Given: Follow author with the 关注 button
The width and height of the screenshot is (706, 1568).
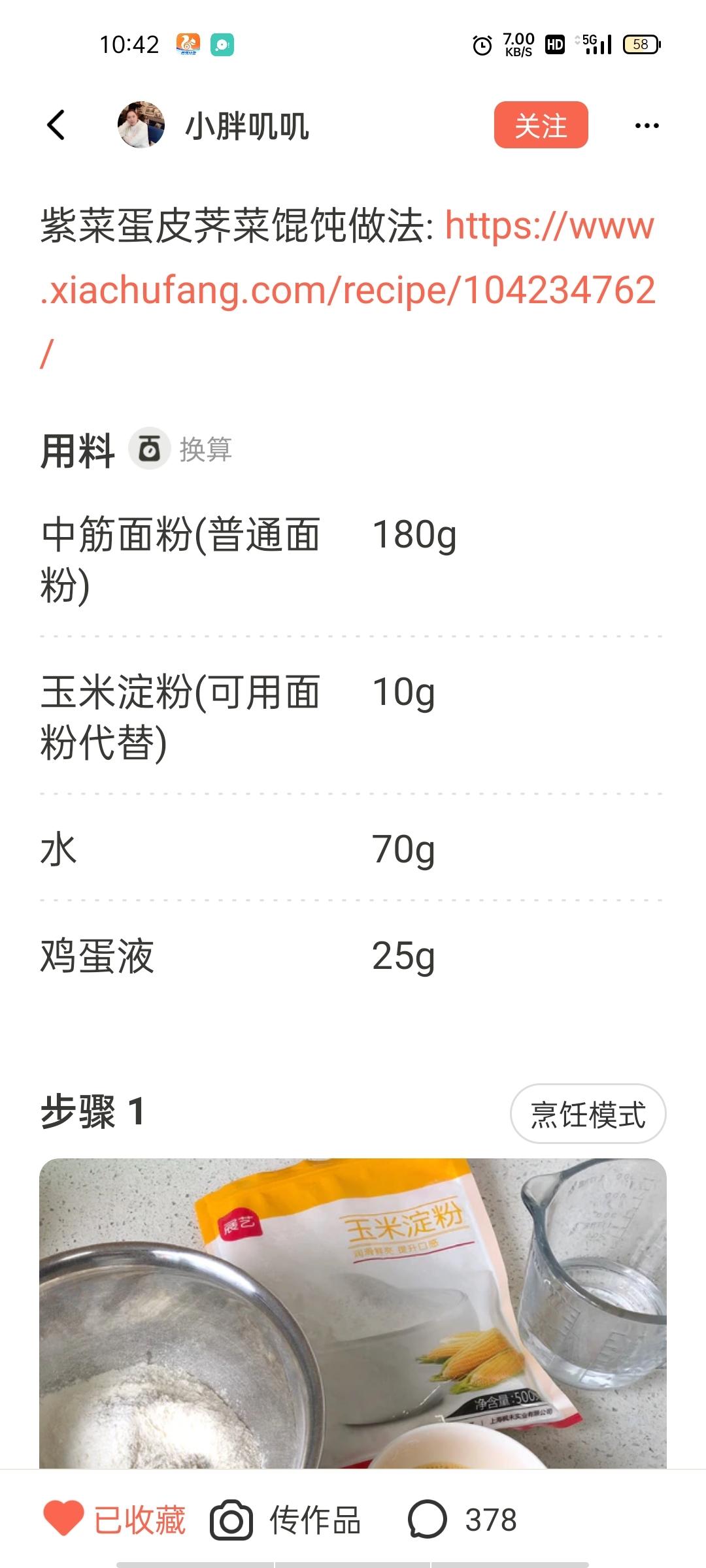Looking at the screenshot, I should point(541,125).
